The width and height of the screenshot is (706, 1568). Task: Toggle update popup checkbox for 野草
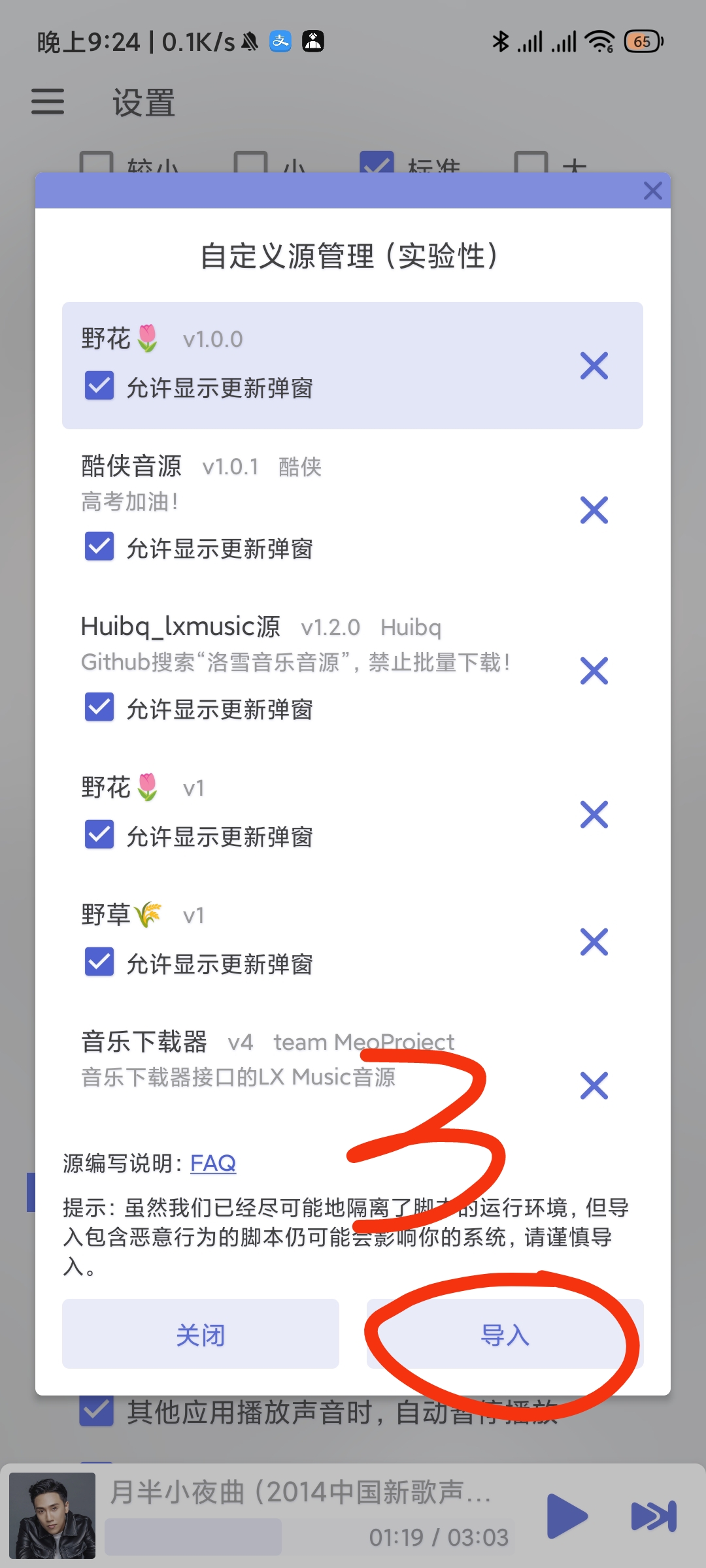pyautogui.click(x=99, y=962)
